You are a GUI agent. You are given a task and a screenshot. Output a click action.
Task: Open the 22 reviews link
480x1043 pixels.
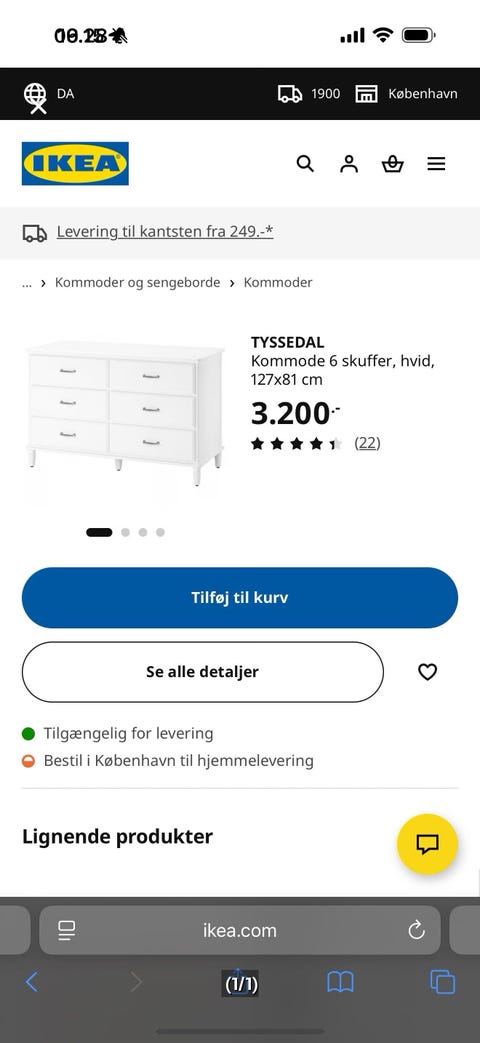pos(367,443)
